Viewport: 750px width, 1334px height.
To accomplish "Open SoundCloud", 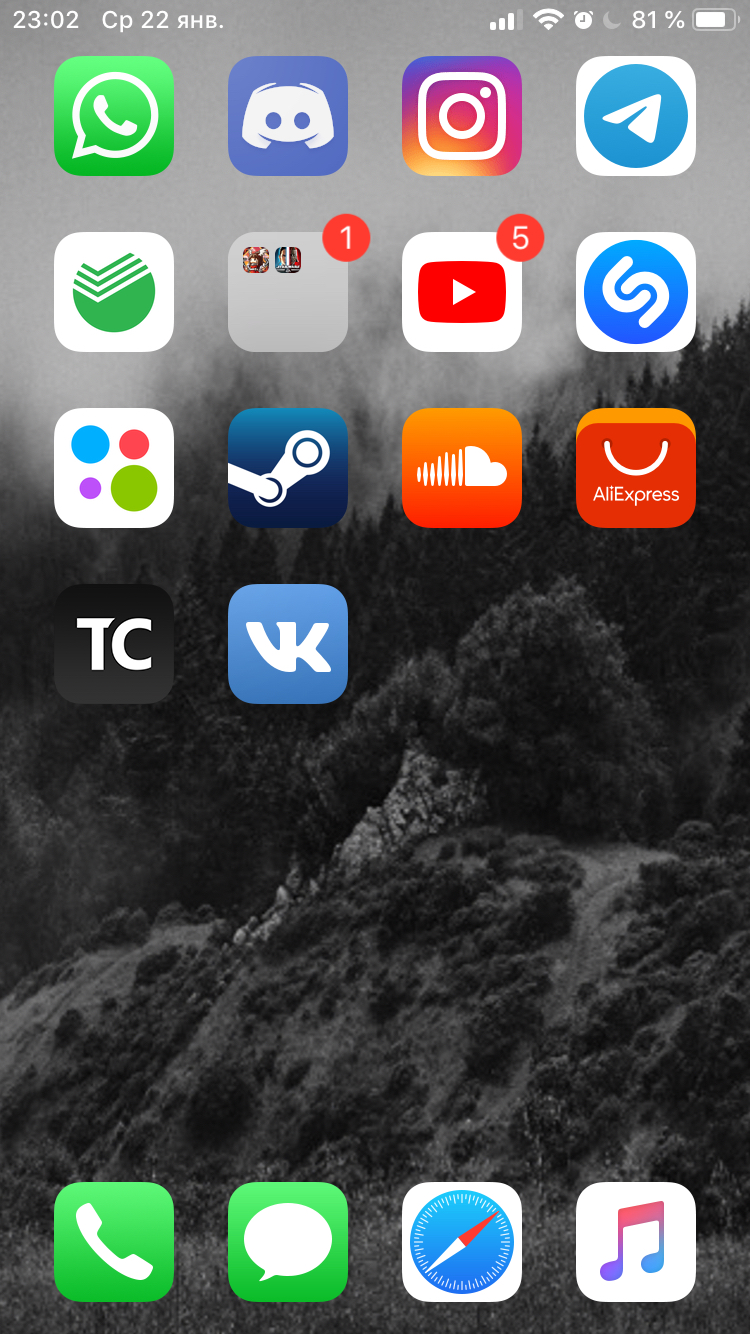I will pos(462,468).
